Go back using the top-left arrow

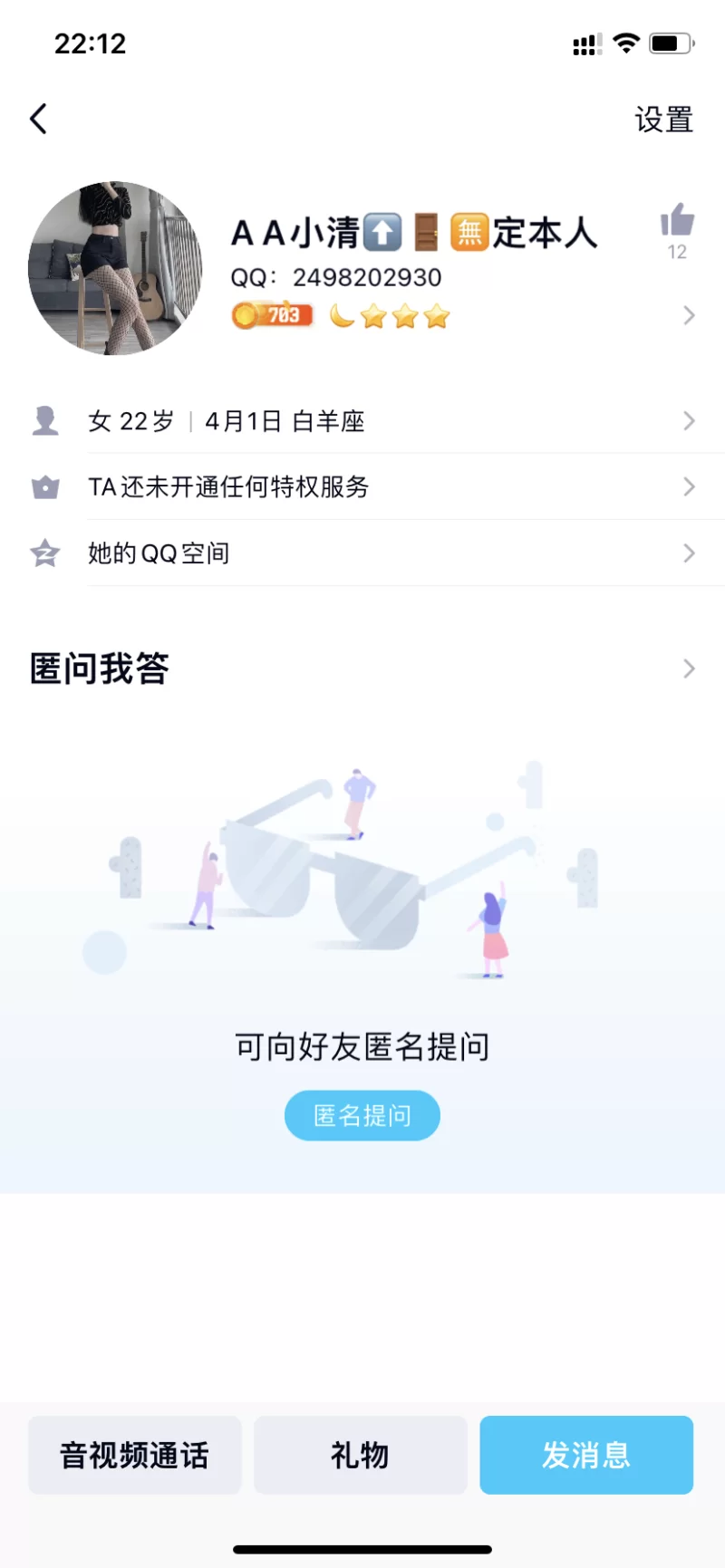point(39,119)
